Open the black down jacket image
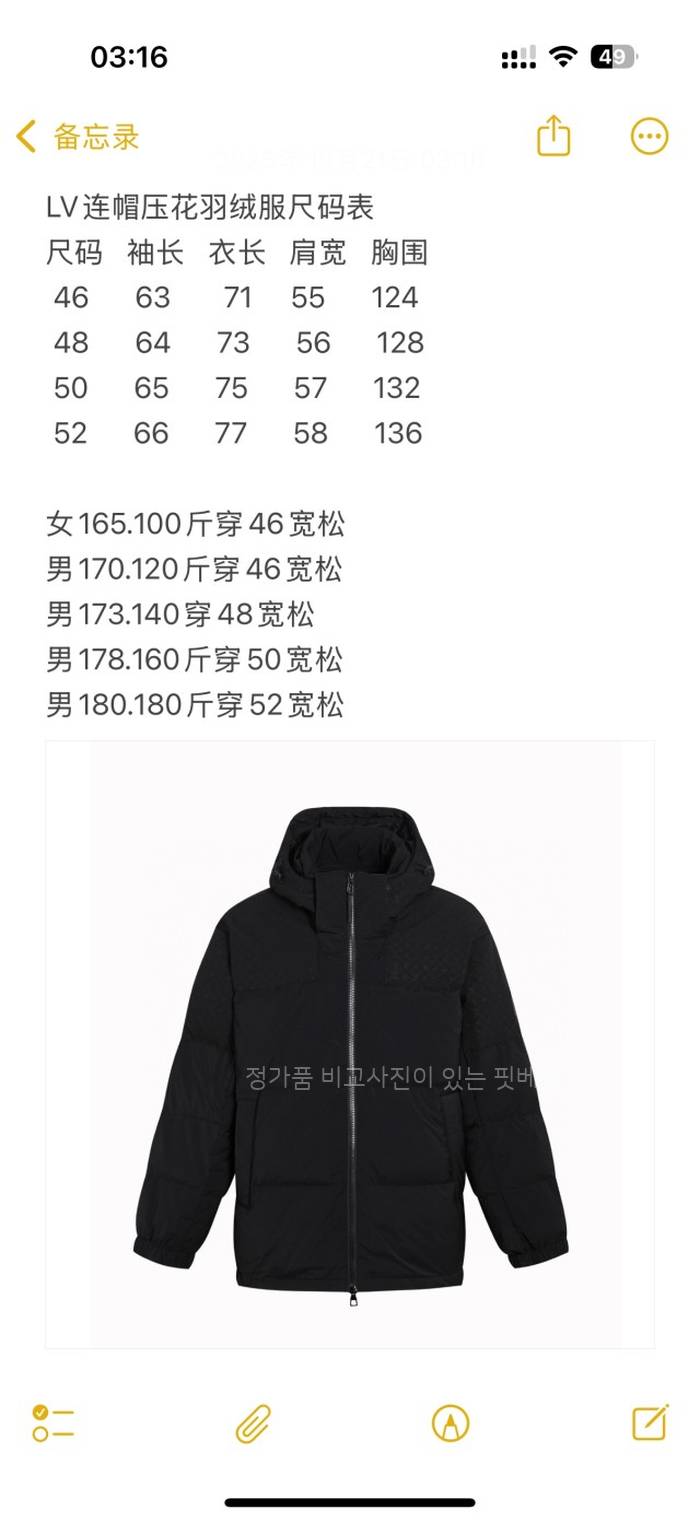 [x=350, y=1044]
